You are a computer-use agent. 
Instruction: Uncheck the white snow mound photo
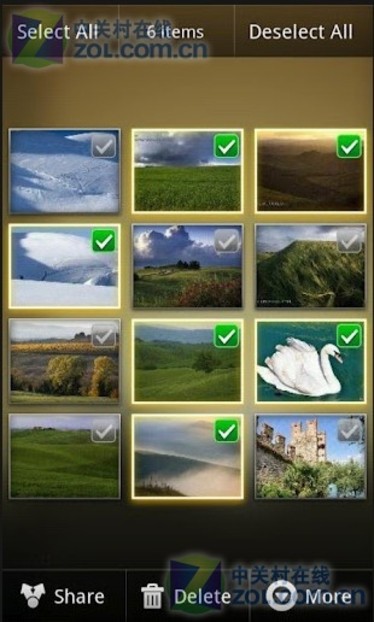(x=64, y=266)
